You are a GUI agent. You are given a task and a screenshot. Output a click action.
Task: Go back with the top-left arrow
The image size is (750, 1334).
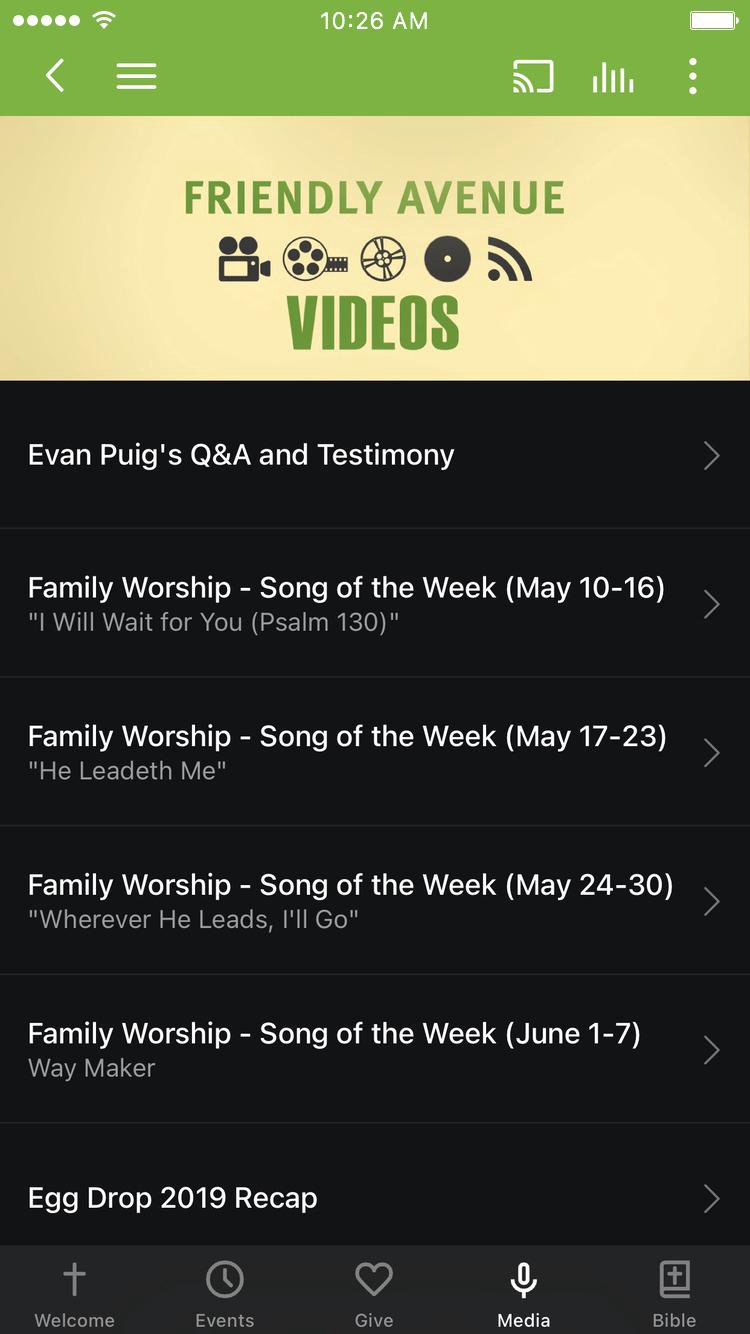(x=55, y=76)
